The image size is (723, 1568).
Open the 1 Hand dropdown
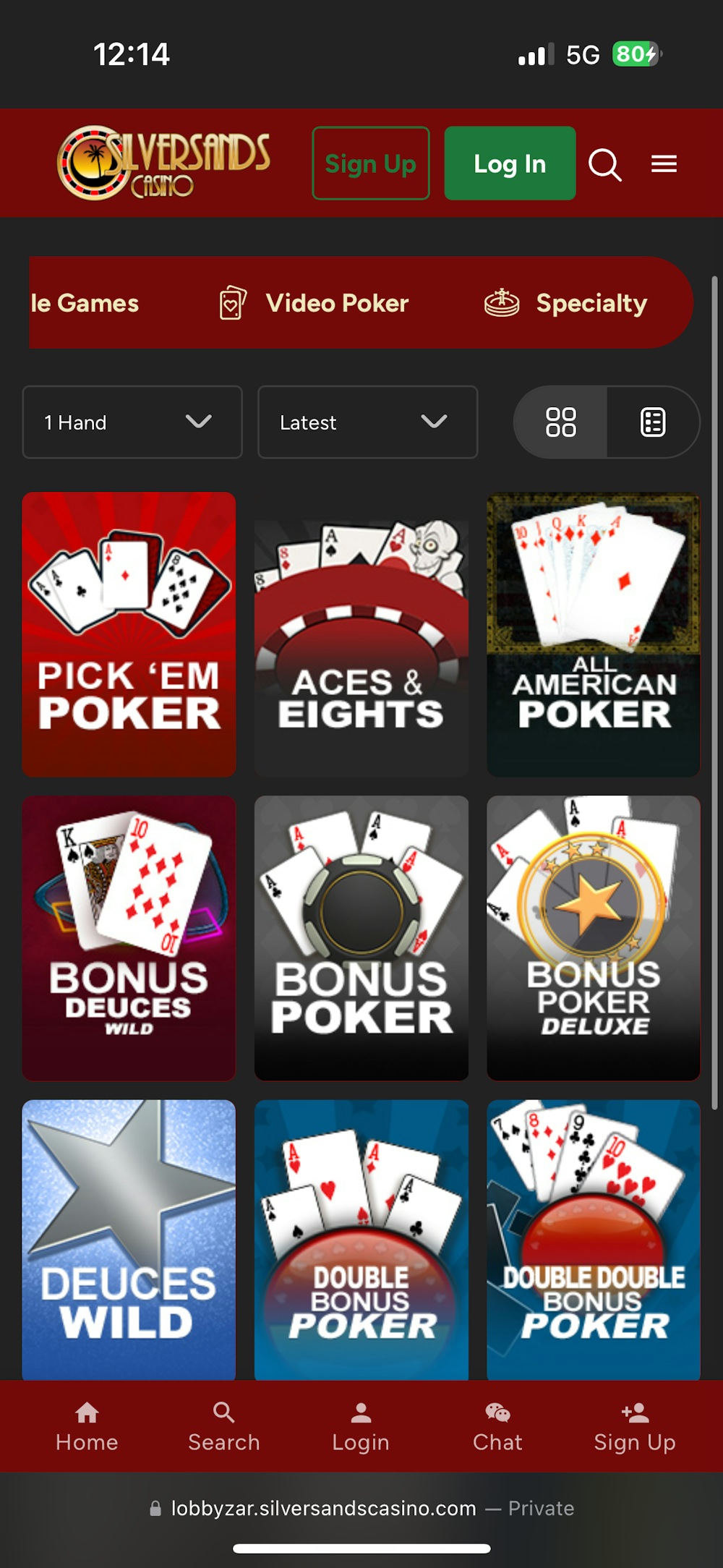tap(132, 422)
